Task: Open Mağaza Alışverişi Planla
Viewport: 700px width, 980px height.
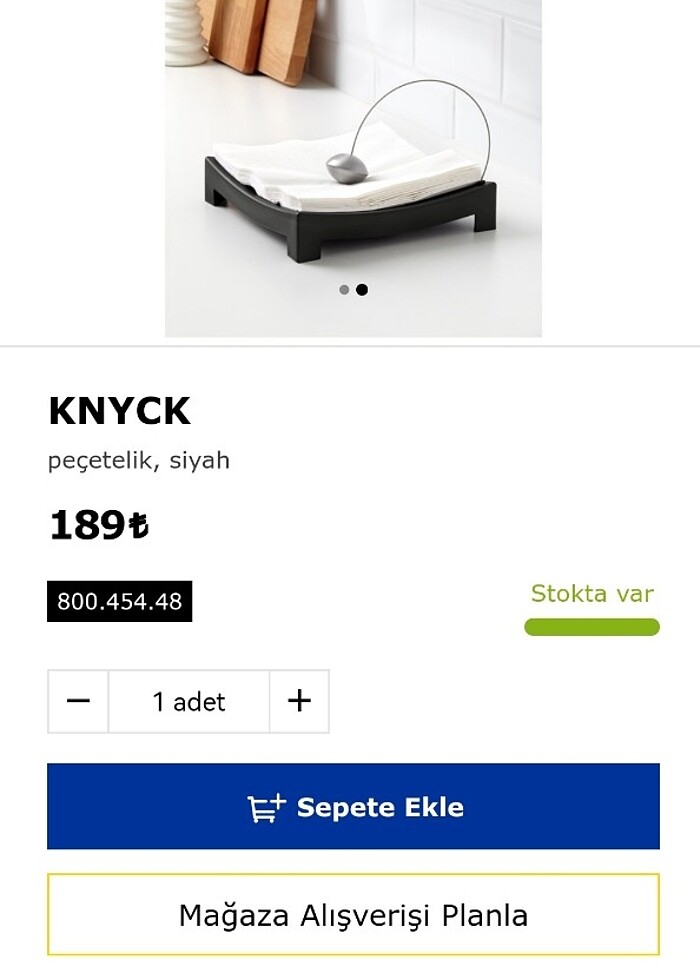Action: [353, 915]
